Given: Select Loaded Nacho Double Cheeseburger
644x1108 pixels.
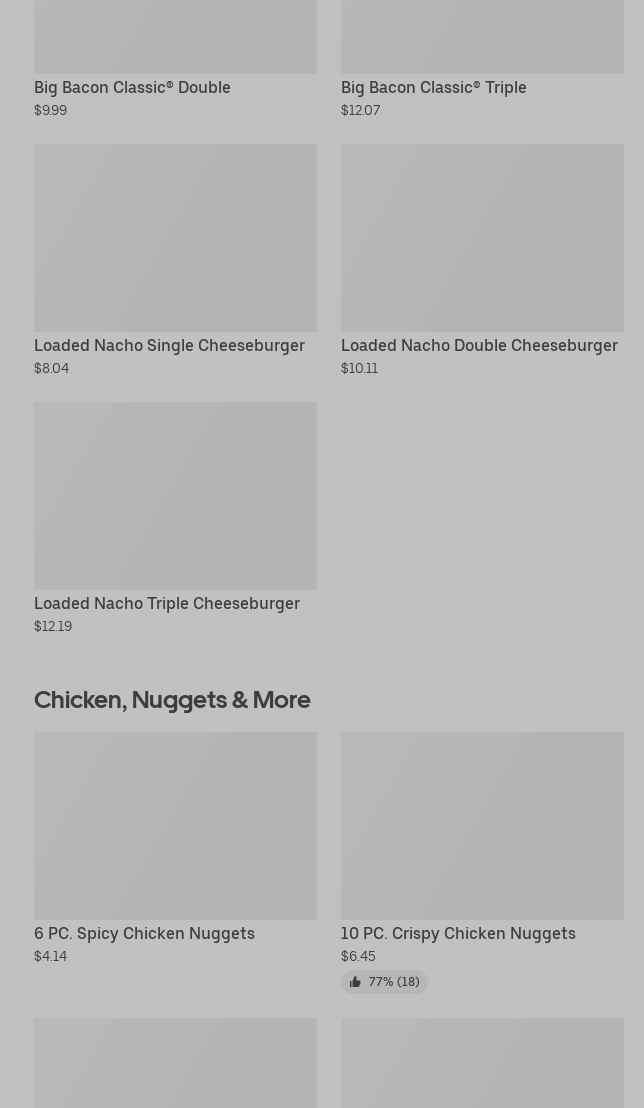Looking at the screenshot, I should click(482, 260).
